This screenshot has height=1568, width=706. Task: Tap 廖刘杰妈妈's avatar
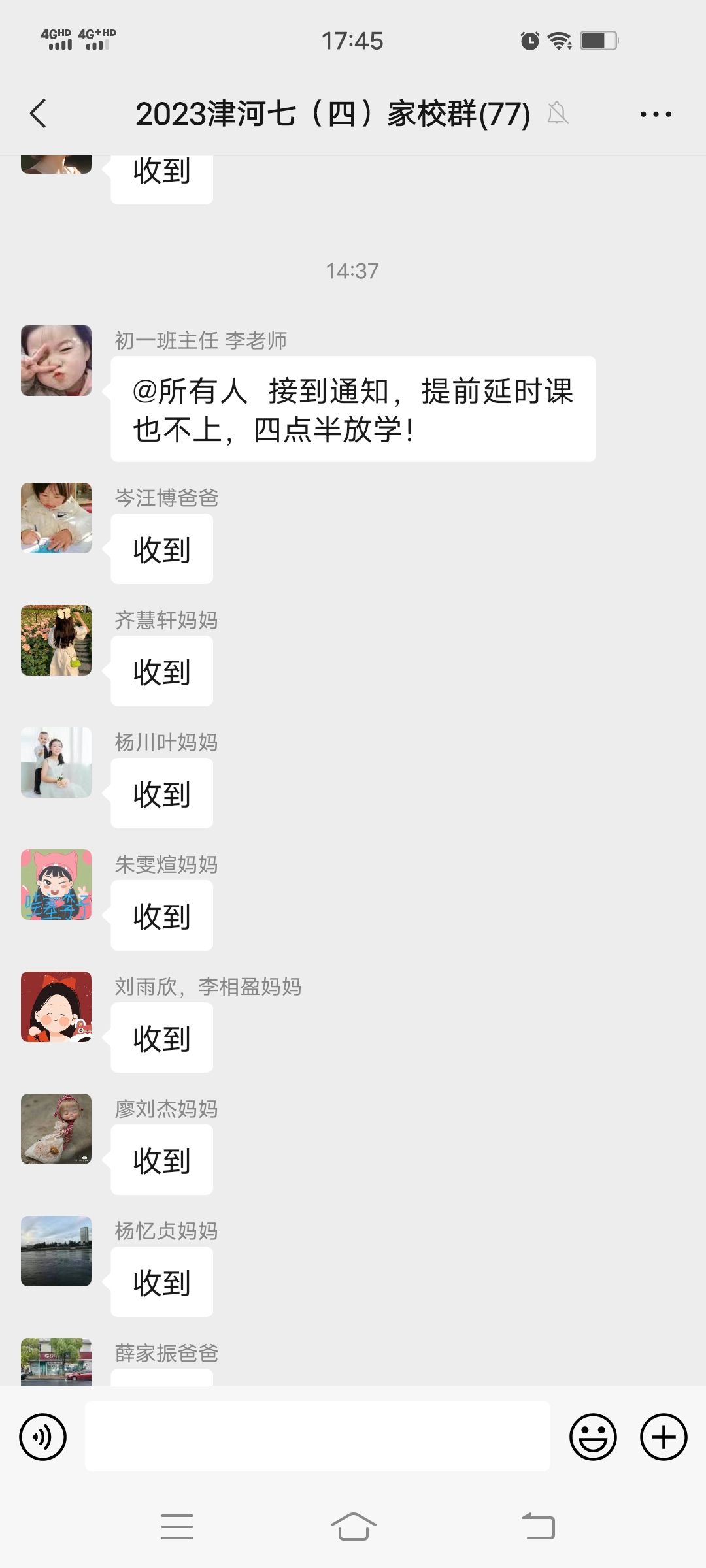[56, 1129]
